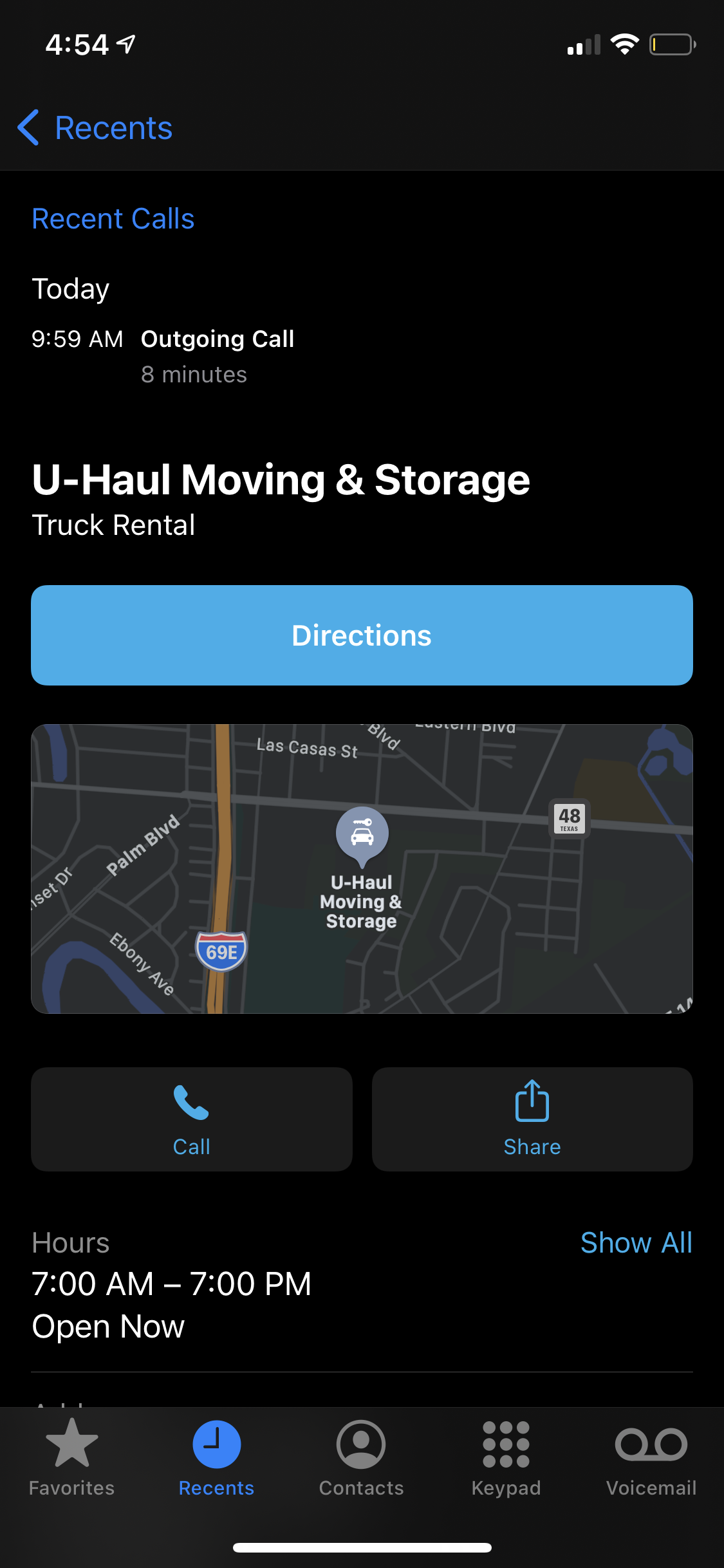The image size is (724, 1568).
Task: Show all business hours
Action: [x=636, y=1242]
